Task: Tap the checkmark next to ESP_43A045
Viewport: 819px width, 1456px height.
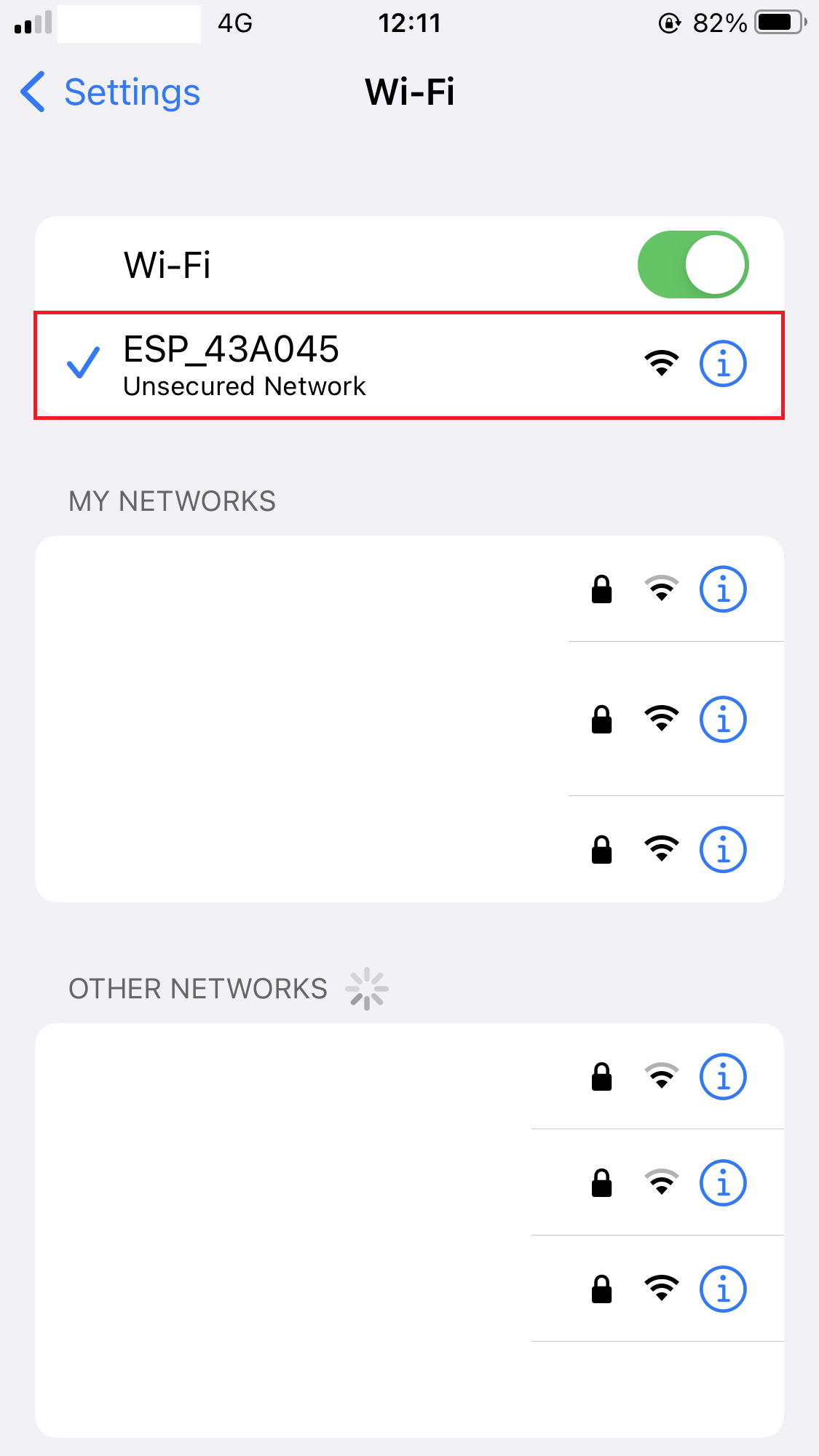Action: coord(82,364)
